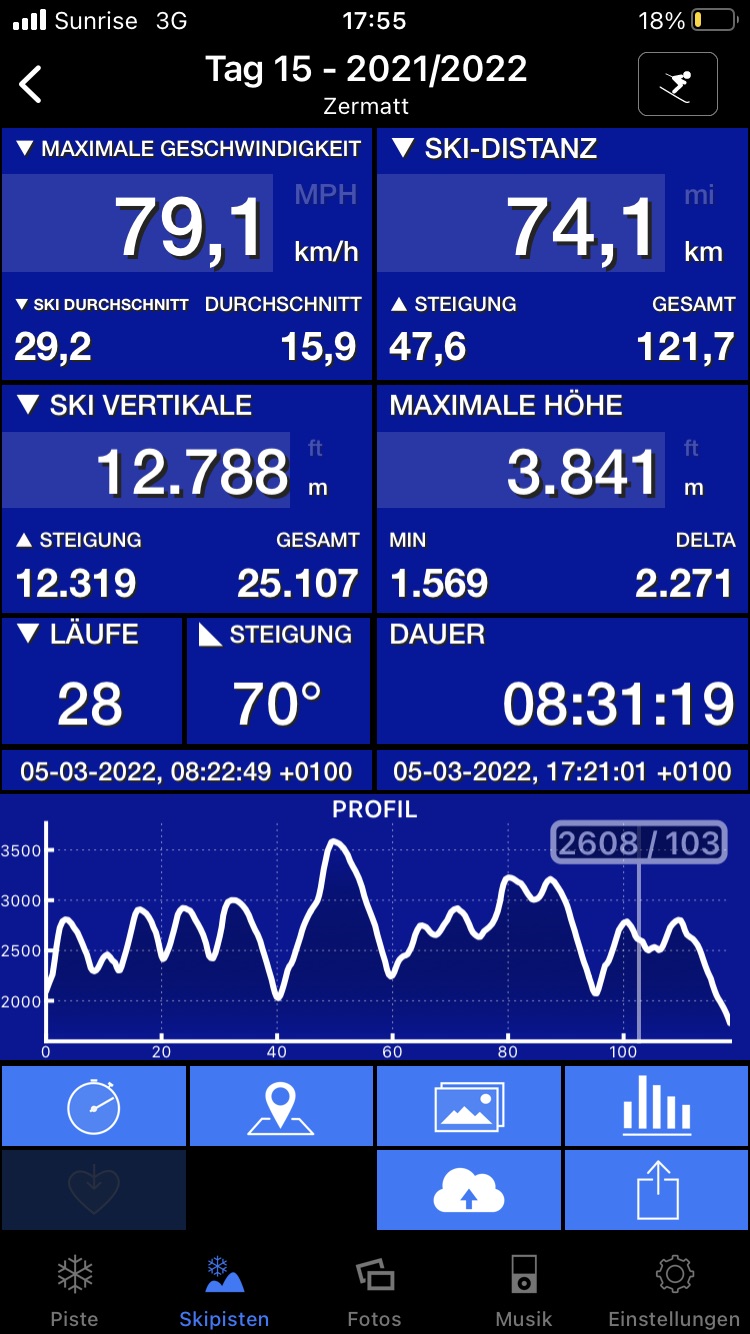
Task: Select the Skipisten tab
Action: click(224, 1290)
